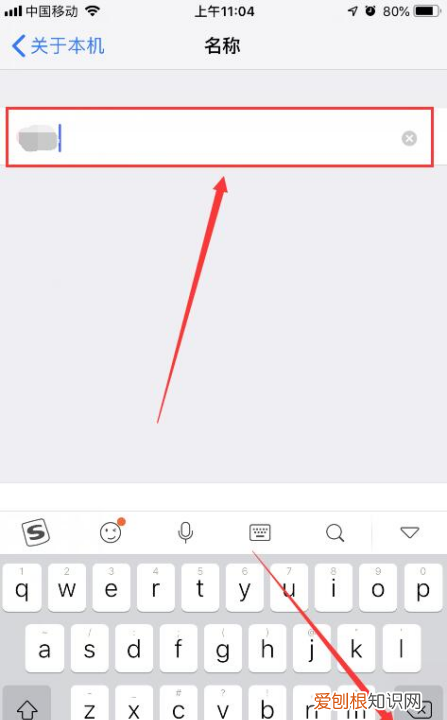Tap the shift key
Image resolution: width=447 pixels, height=720 pixels.
27,703
